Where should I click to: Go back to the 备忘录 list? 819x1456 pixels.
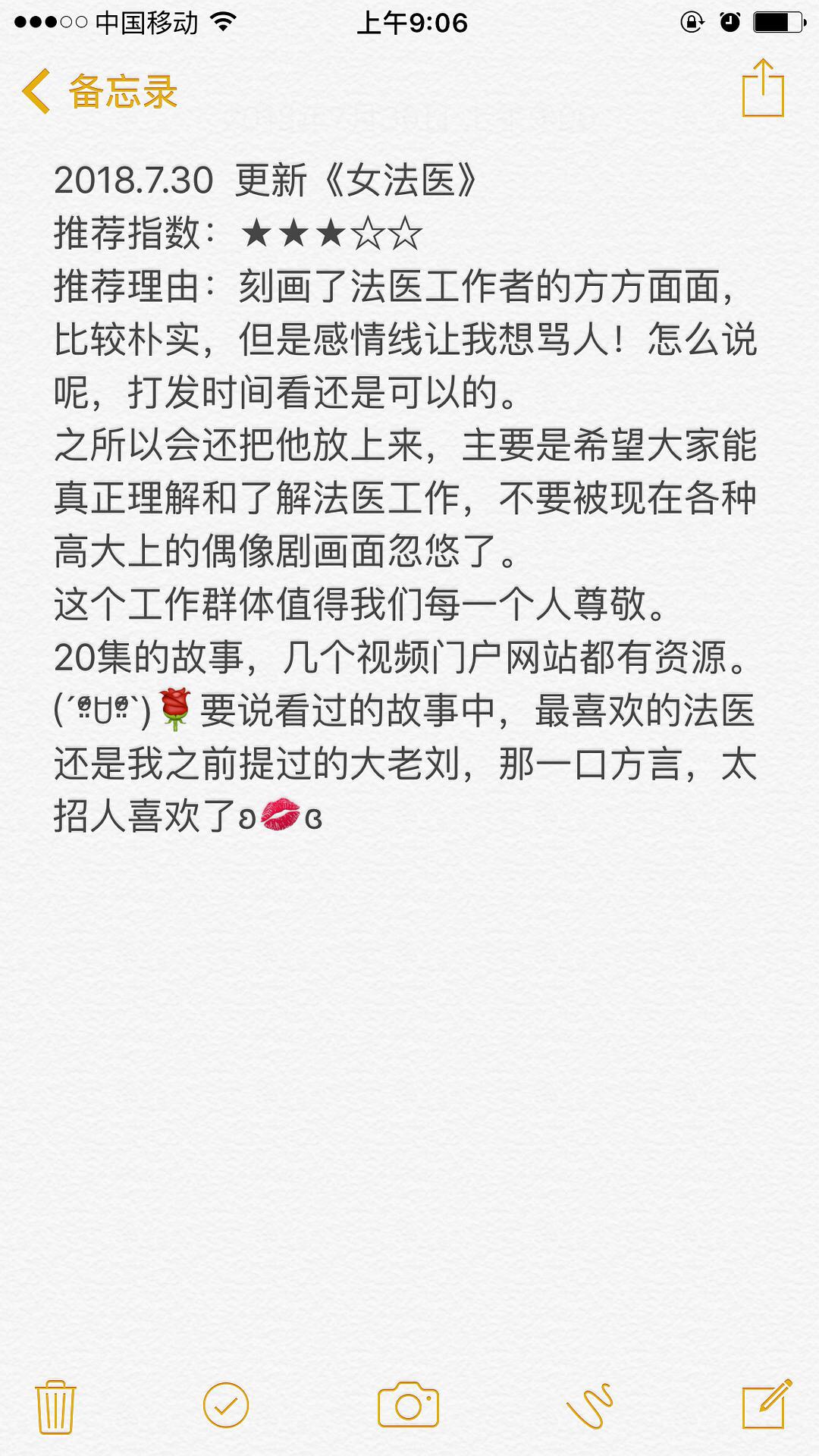tap(99, 92)
